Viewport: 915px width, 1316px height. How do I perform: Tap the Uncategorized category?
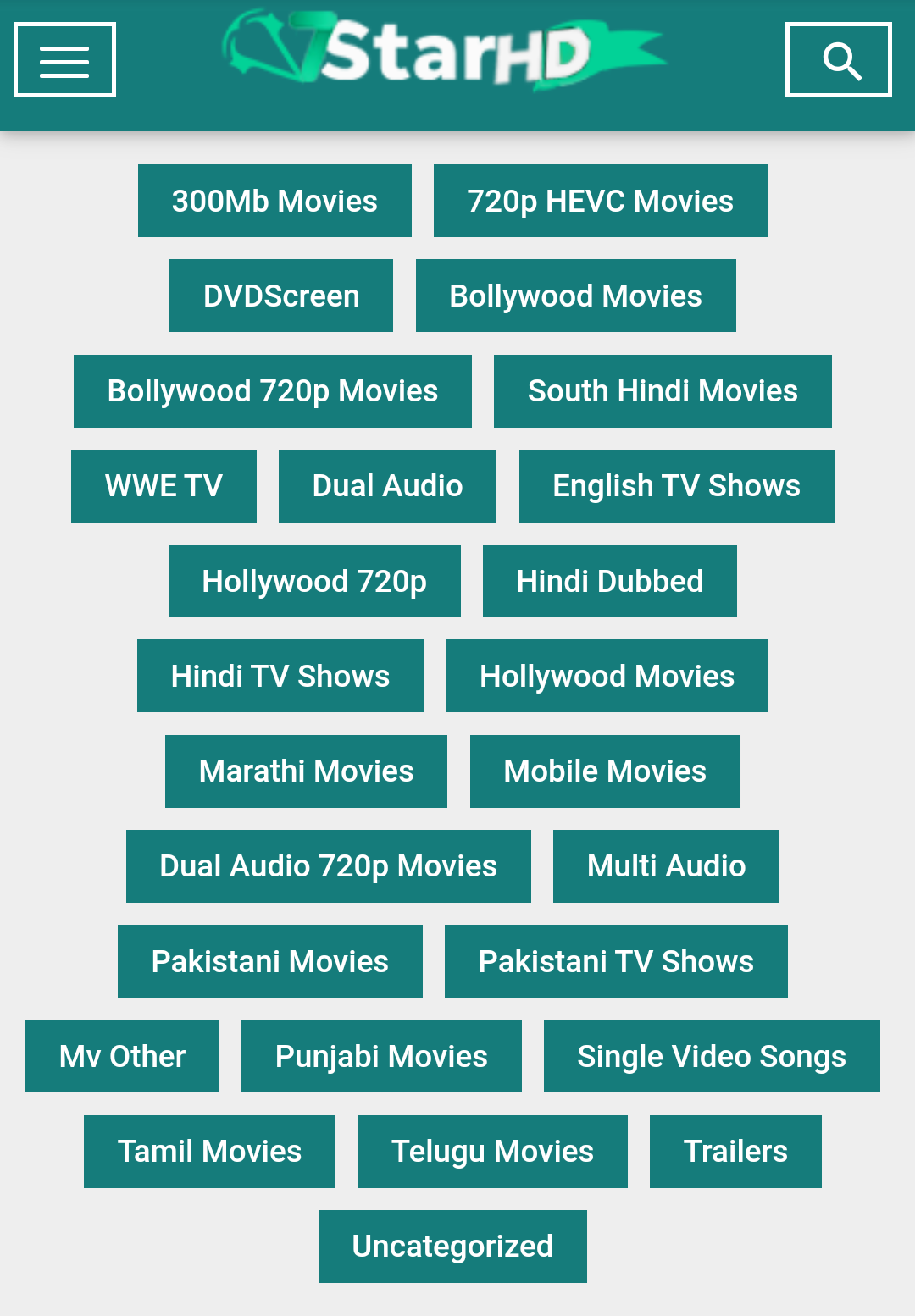tap(452, 1247)
